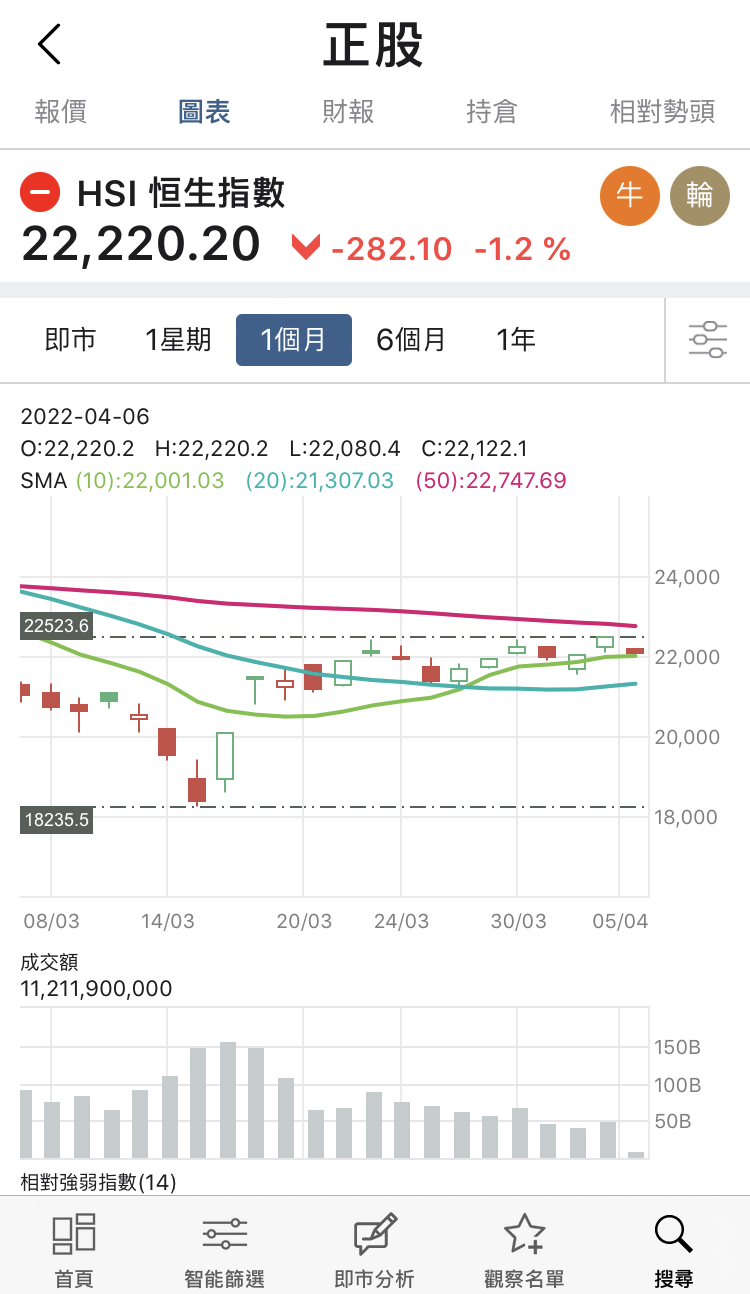Tap the 搜尋 search magnifier icon
Image resolution: width=750 pixels, height=1294 pixels.
[x=673, y=1245]
